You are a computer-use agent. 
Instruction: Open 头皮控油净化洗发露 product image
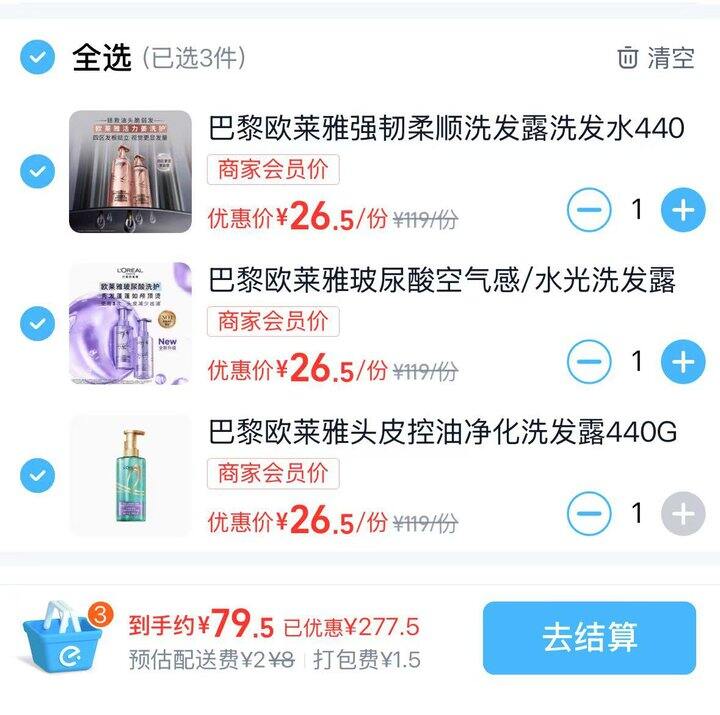coord(130,474)
